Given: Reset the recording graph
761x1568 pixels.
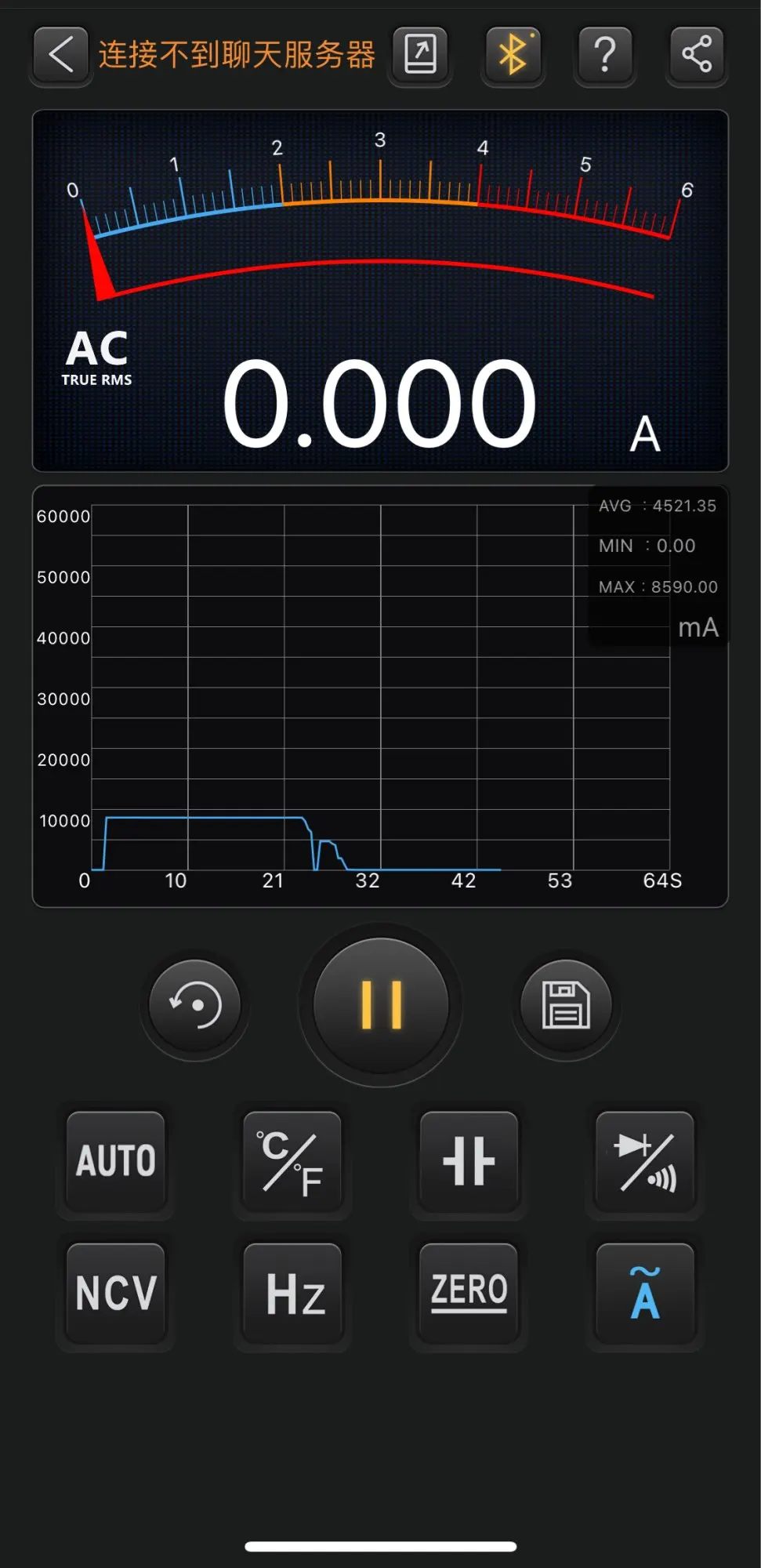Looking at the screenshot, I should [x=195, y=1005].
